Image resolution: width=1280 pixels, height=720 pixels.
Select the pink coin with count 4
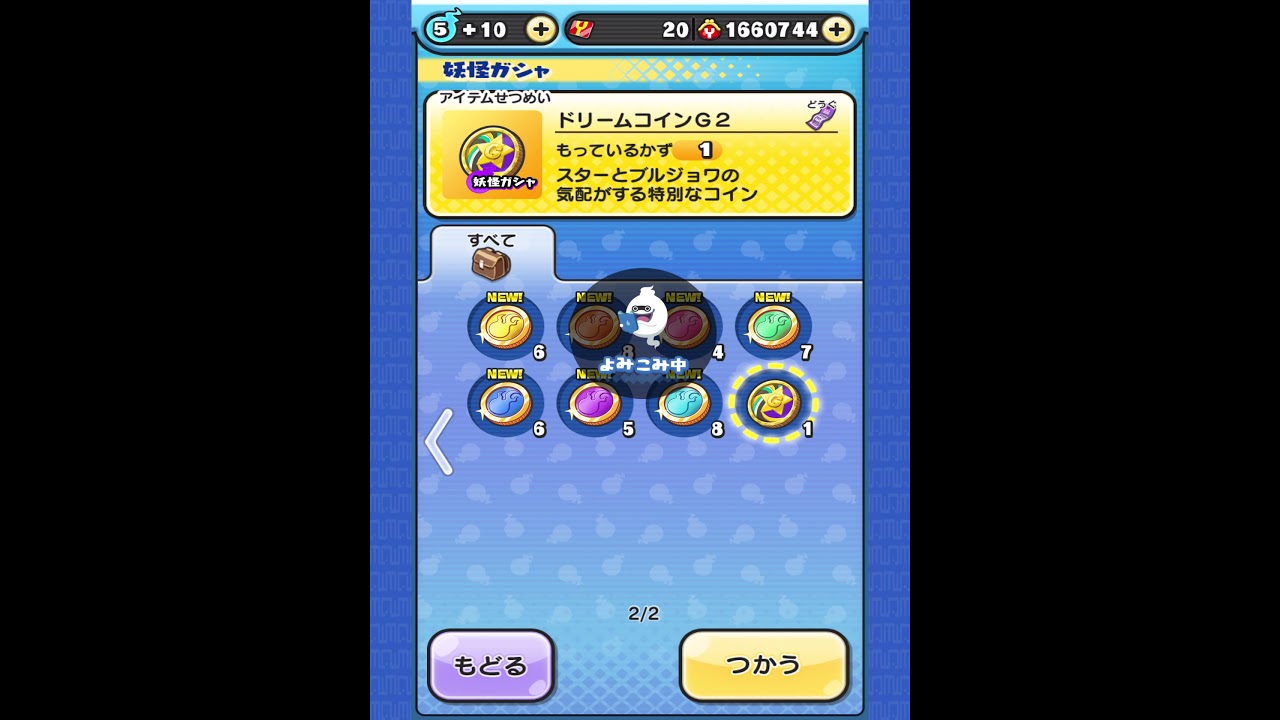[x=690, y=327]
